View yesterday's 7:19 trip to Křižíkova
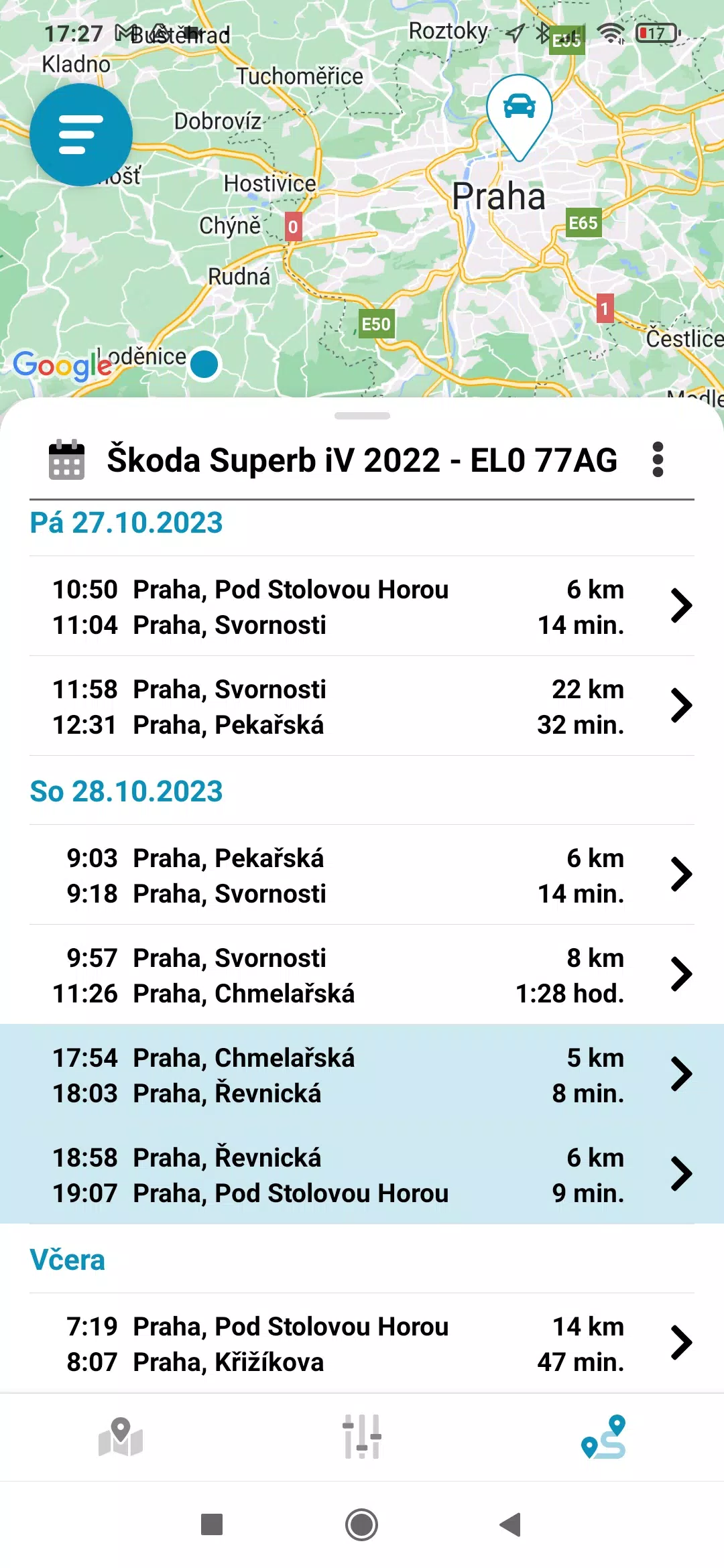Screen dimensions: 724x1568 [x=362, y=1344]
